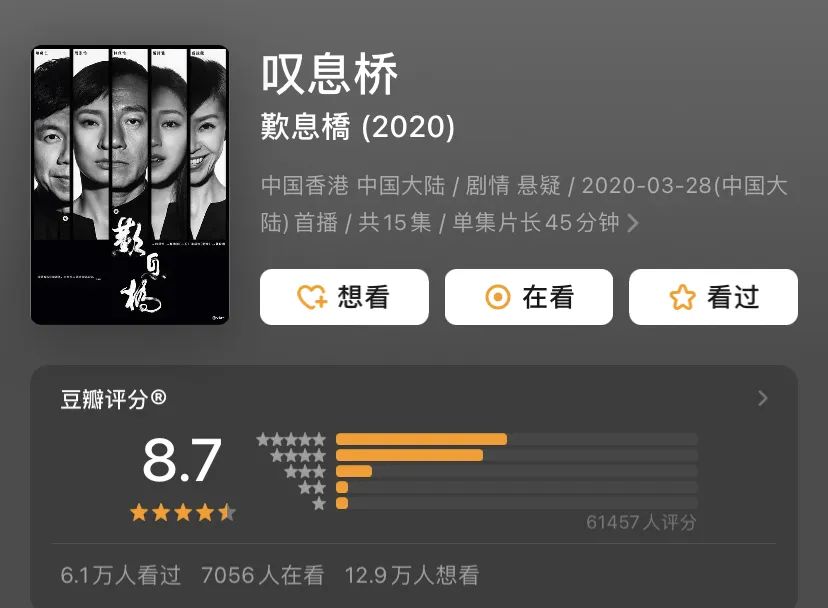
Task: Expand the show info details chevron
Action: tap(633, 223)
